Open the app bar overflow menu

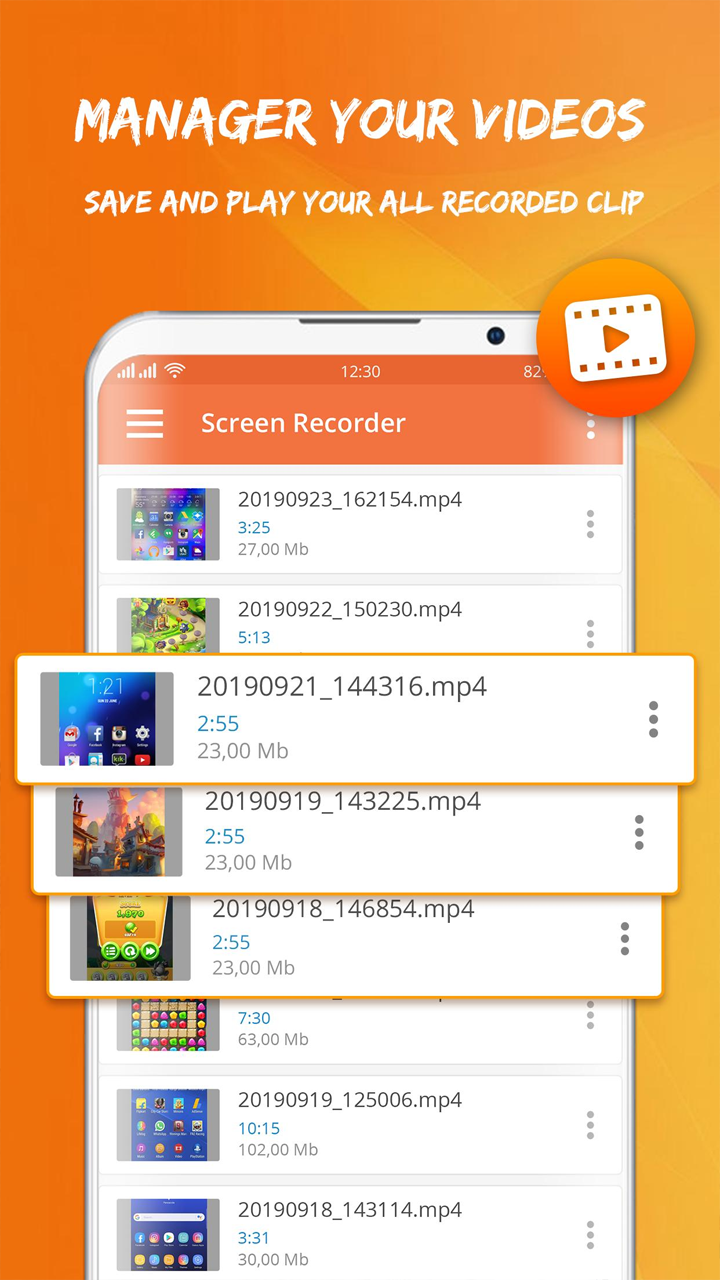point(593,426)
